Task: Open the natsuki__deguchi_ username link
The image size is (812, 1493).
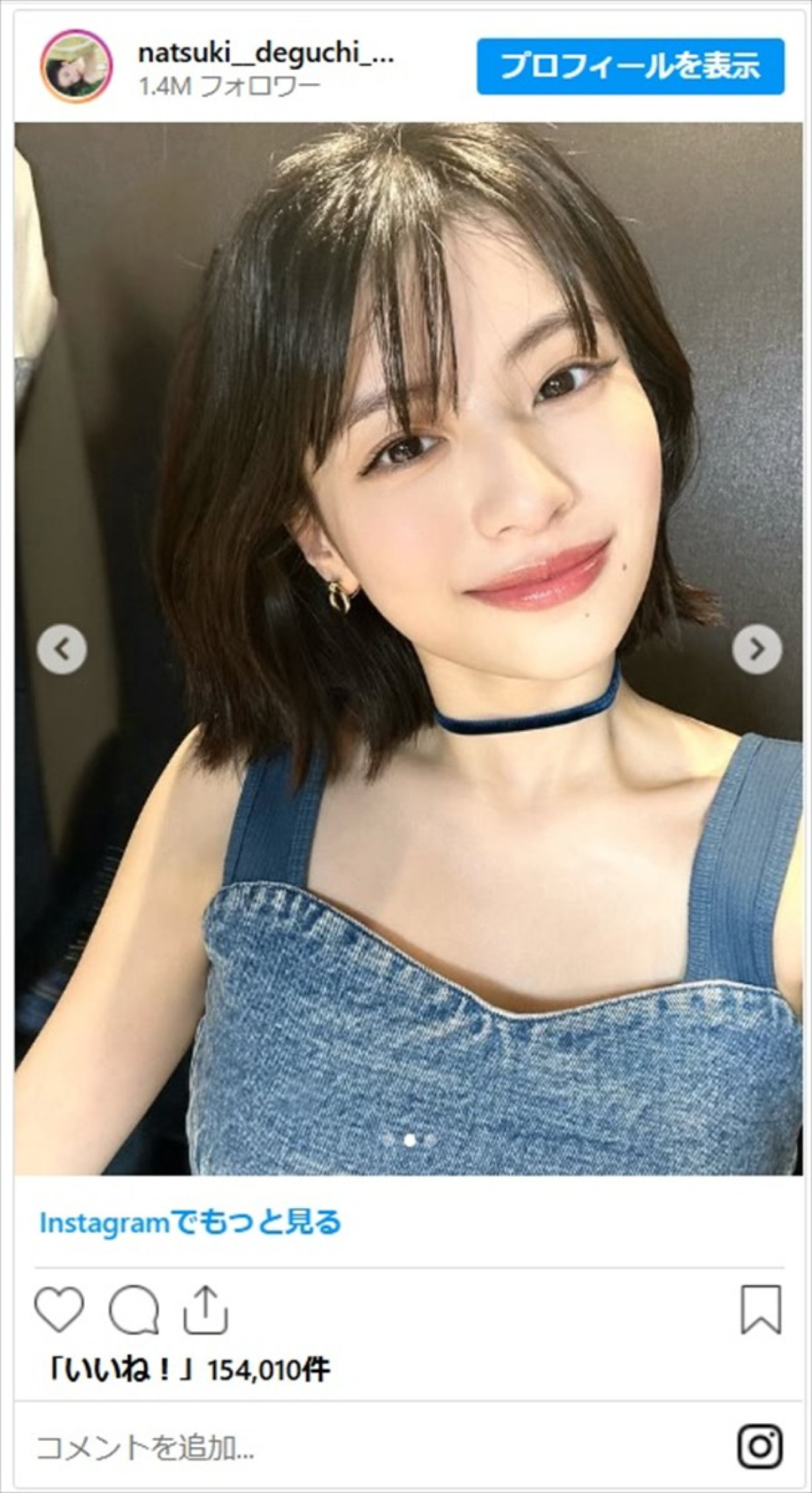Action: (x=266, y=54)
